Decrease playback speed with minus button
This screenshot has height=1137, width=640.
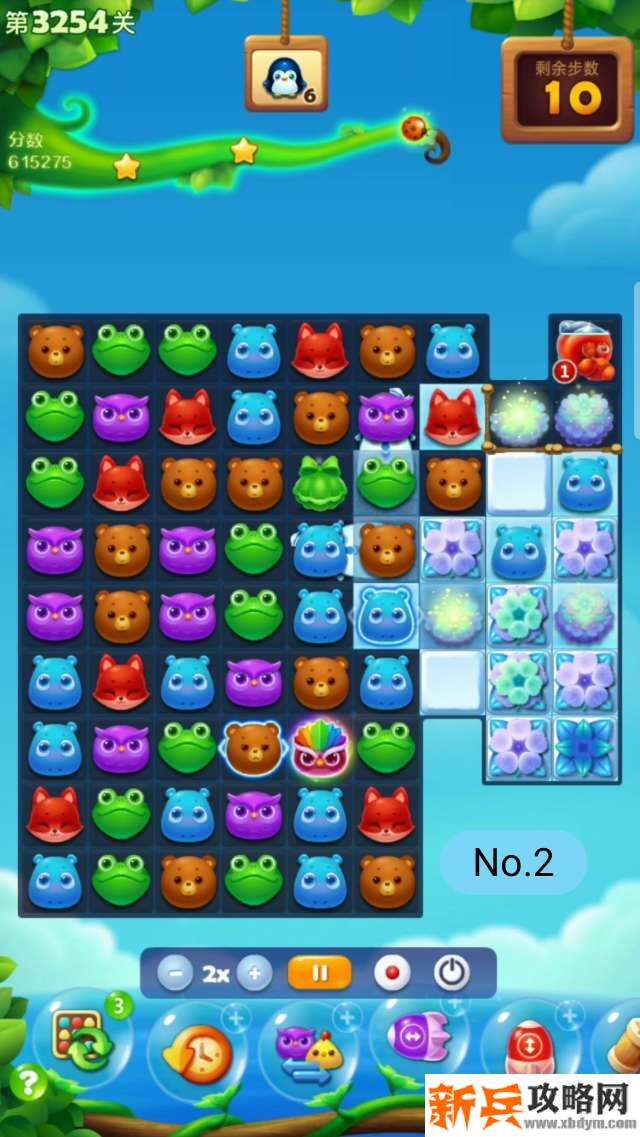(175, 973)
